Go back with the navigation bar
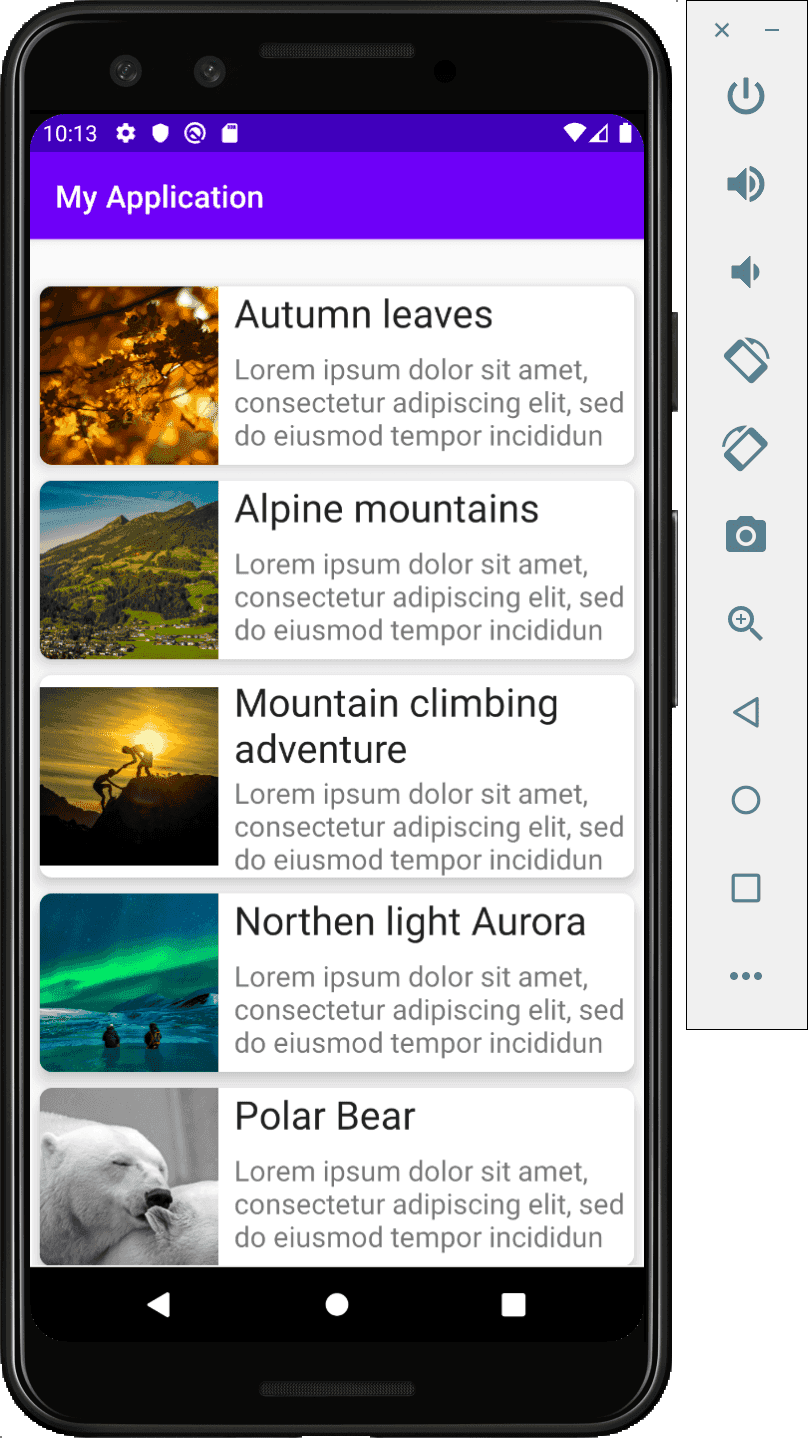808x1438 pixels. pos(158,1304)
